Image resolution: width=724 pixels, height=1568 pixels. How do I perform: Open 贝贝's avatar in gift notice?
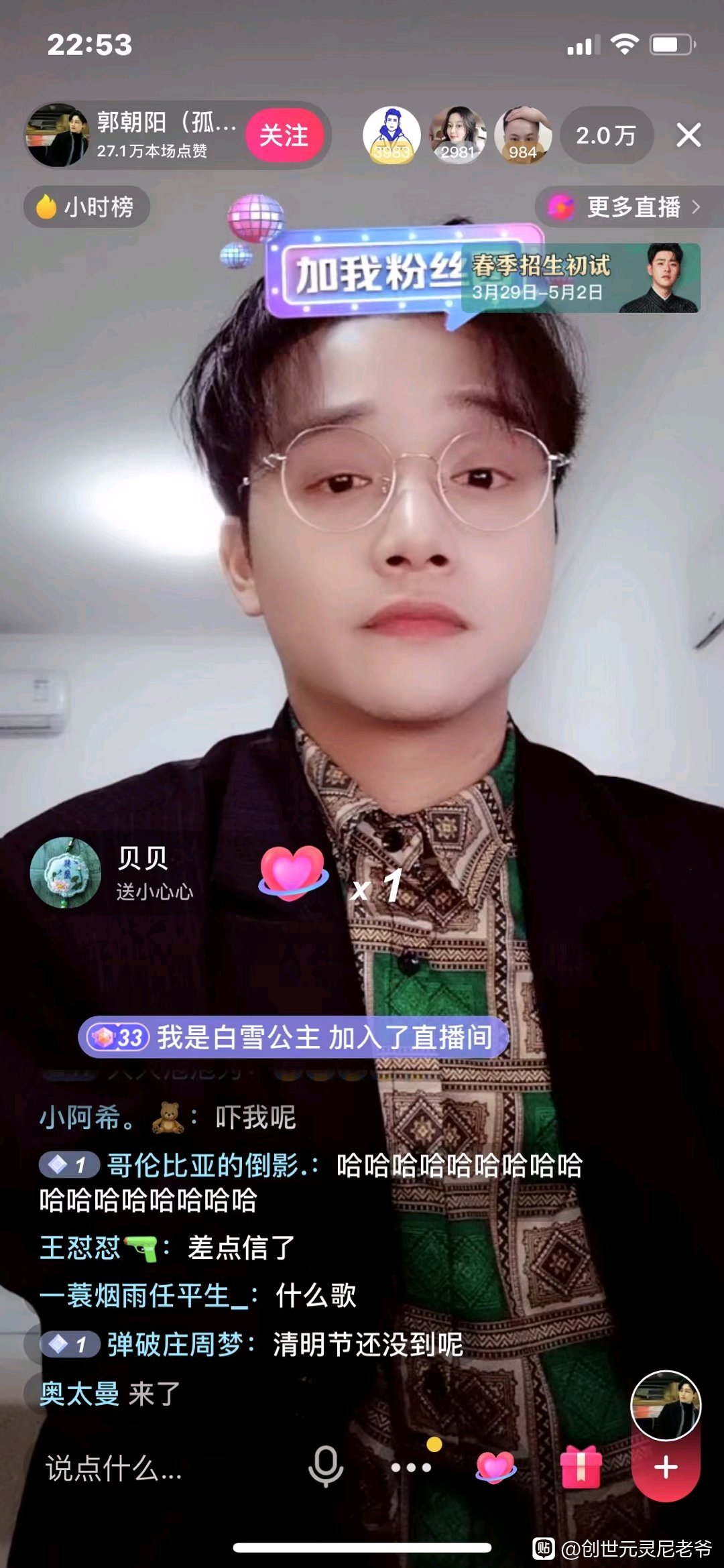point(65,872)
